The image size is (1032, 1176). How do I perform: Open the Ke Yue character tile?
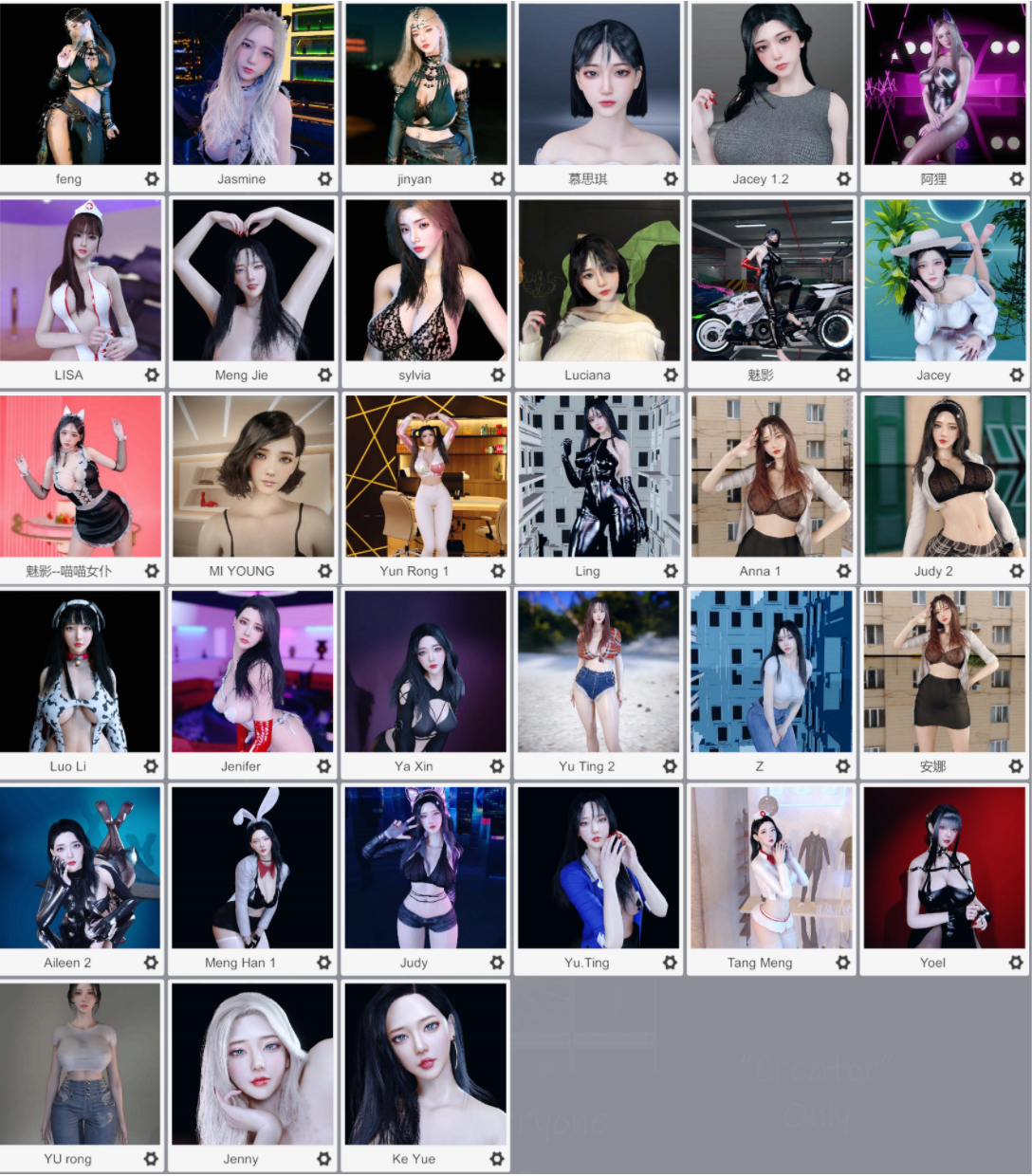pyautogui.click(x=426, y=1064)
